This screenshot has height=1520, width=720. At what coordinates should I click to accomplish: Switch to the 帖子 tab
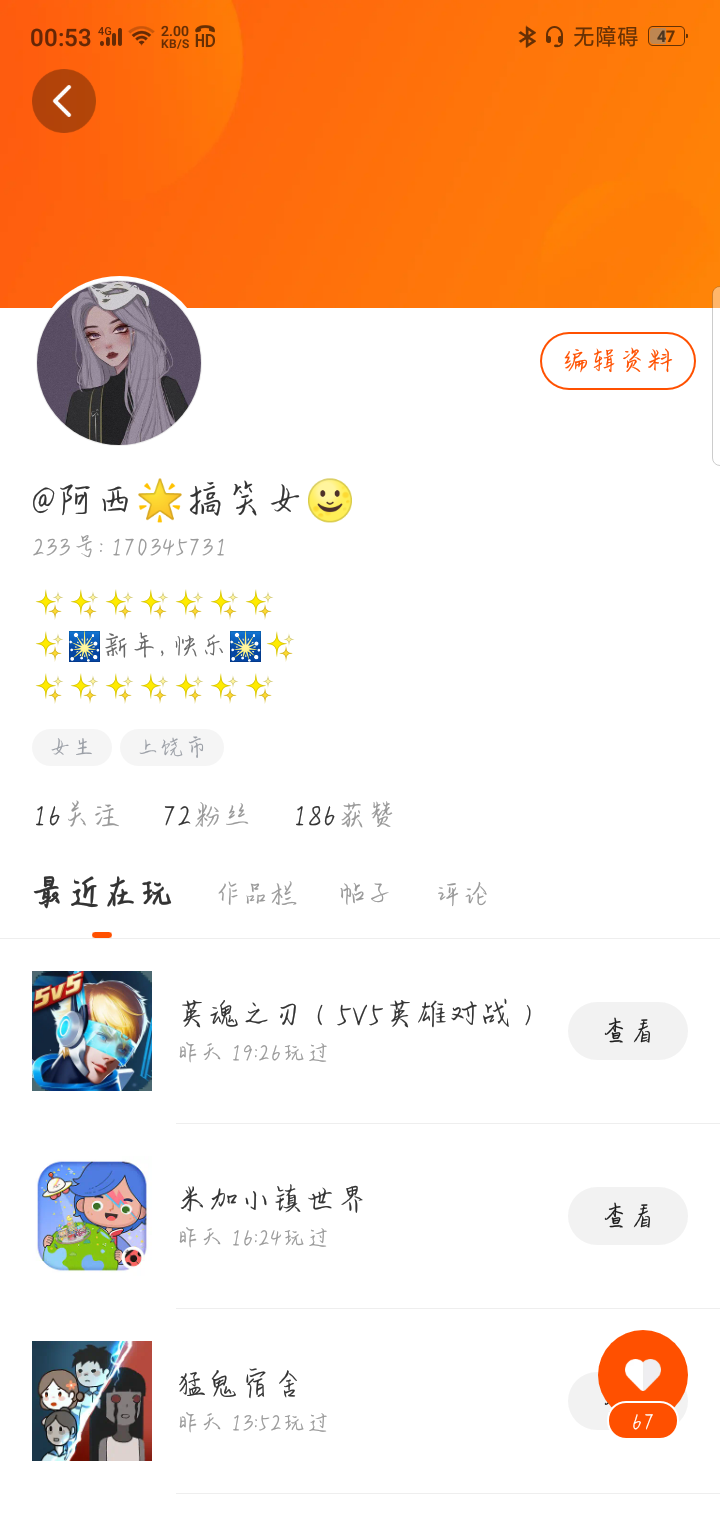(x=364, y=893)
